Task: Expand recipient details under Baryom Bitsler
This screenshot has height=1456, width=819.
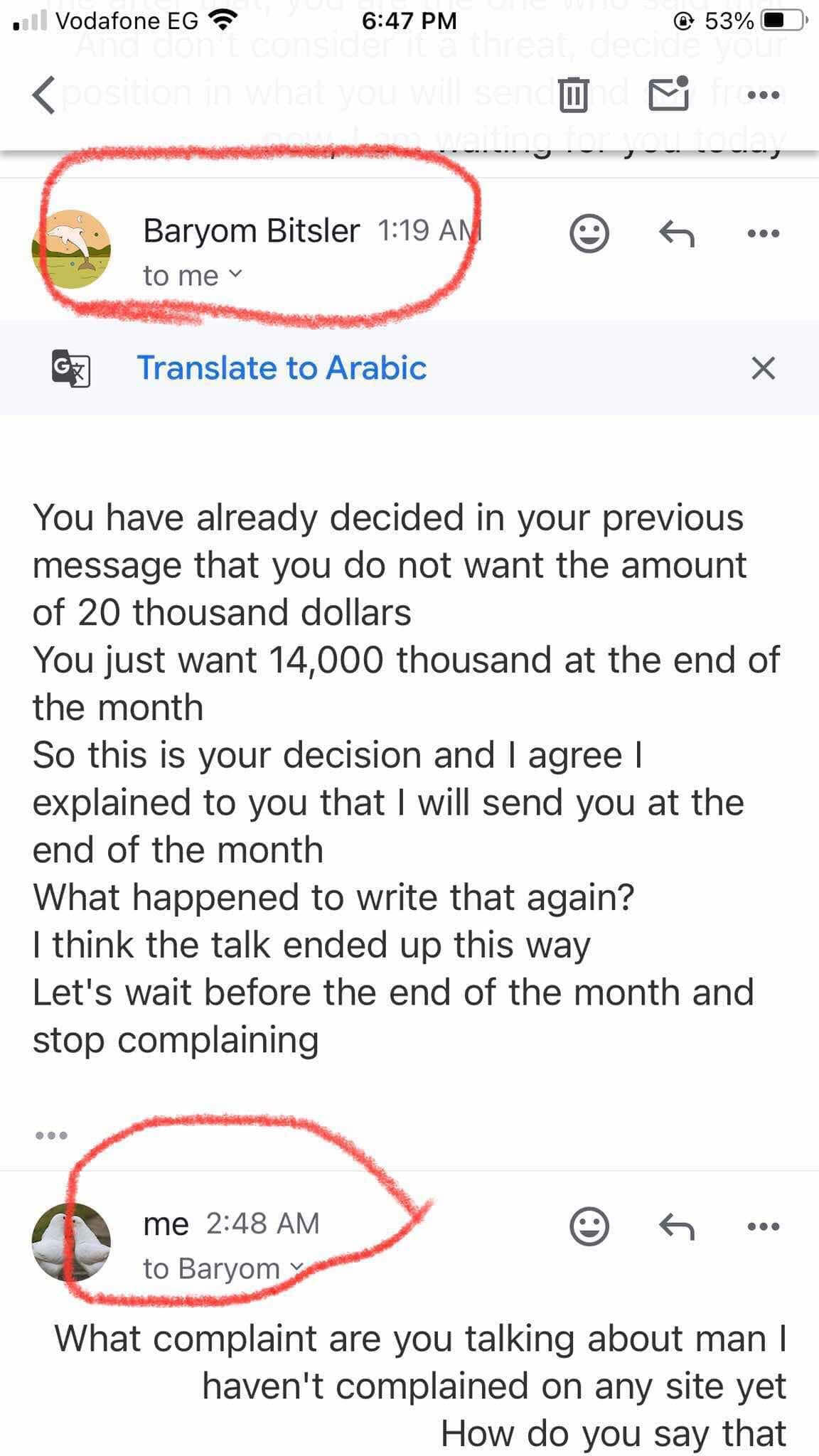Action: tap(193, 276)
